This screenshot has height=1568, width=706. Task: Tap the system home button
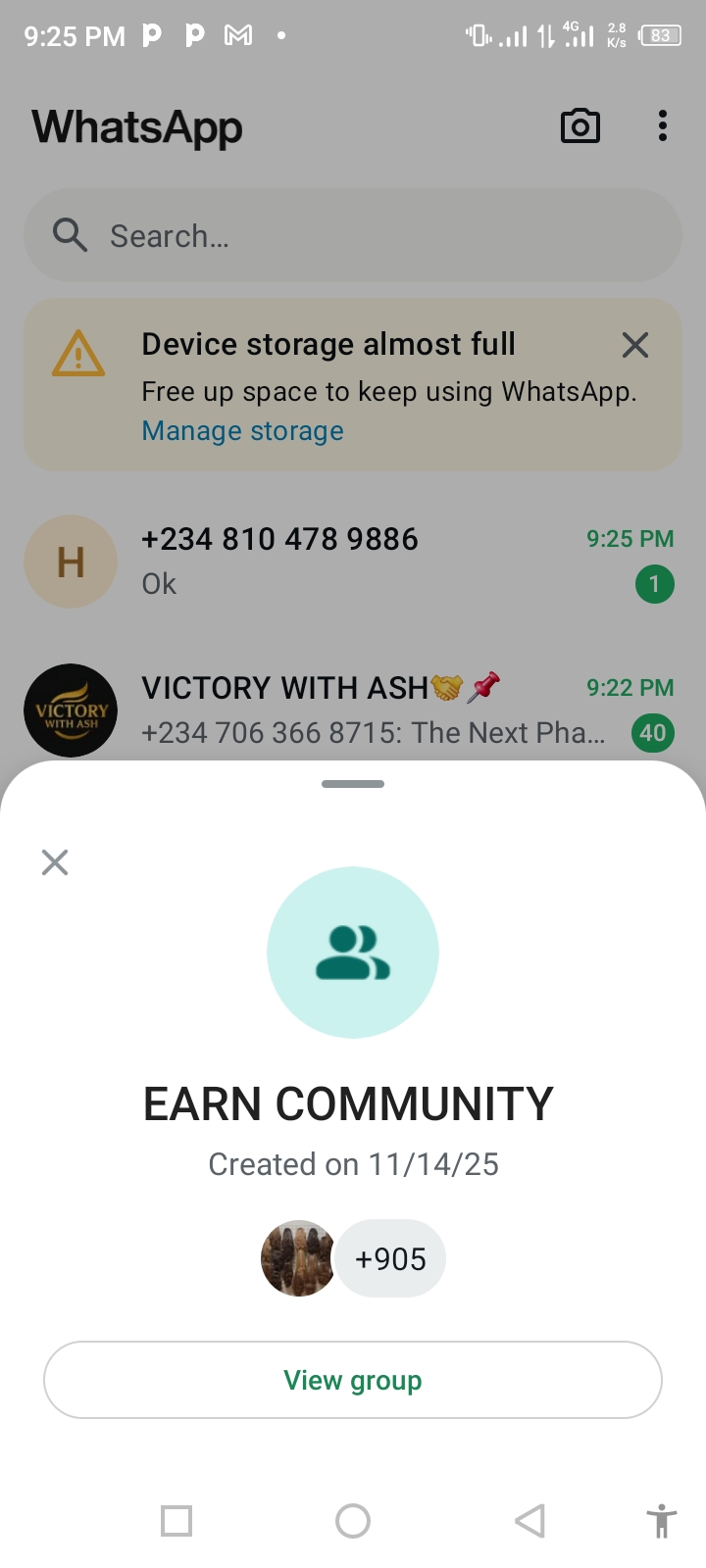(x=353, y=1521)
